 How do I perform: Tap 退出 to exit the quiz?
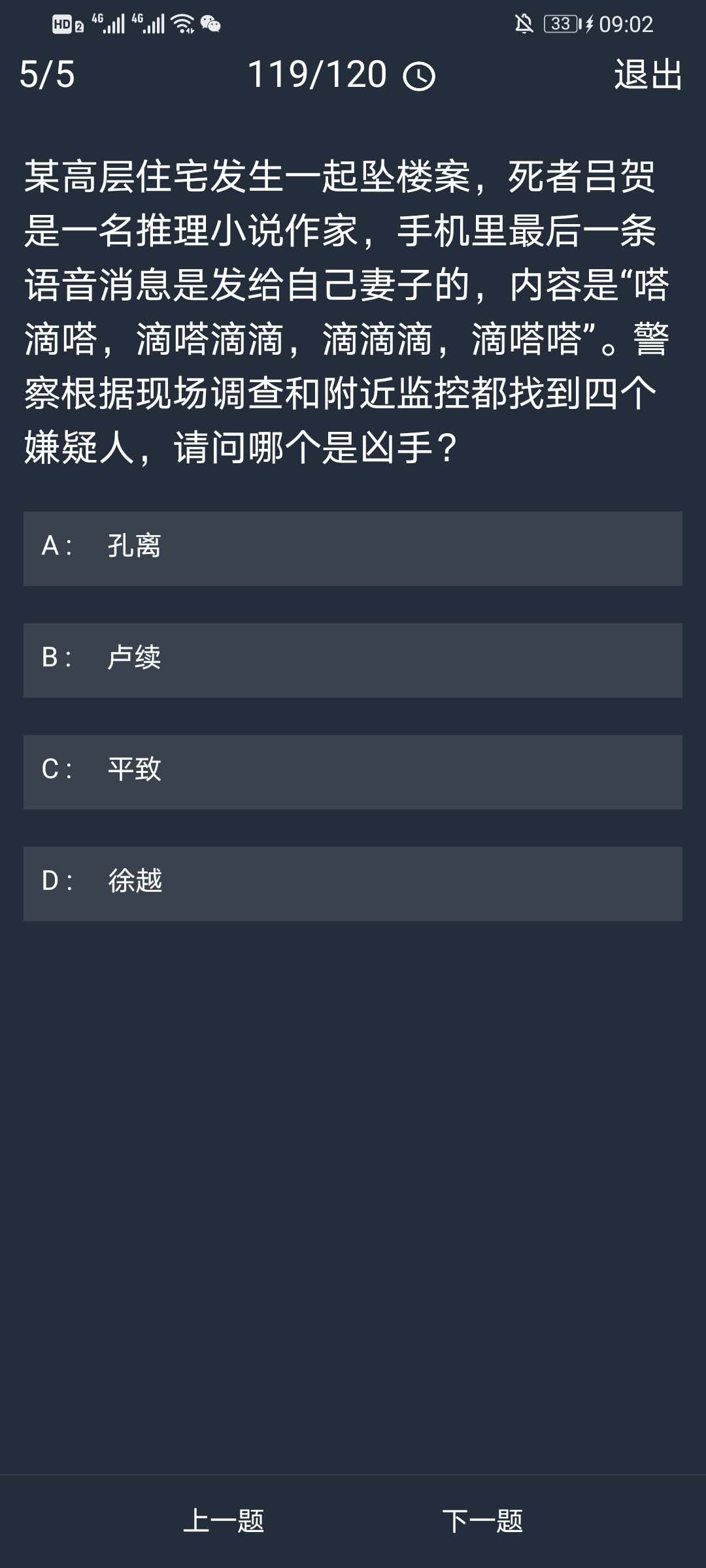pyautogui.click(x=648, y=74)
